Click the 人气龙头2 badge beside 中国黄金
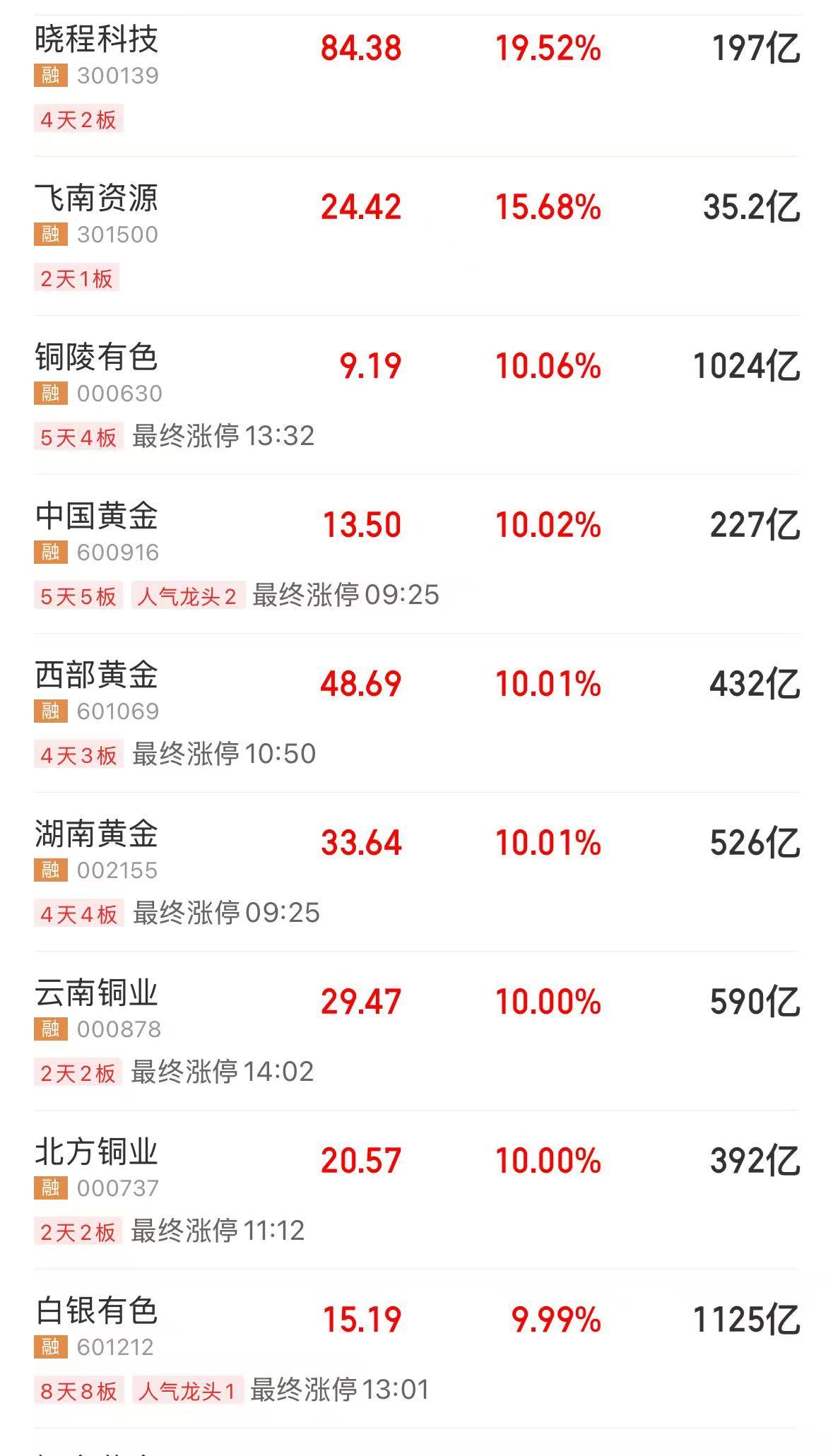This screenshot has width=833, height=1456. (x=187, y=597)
